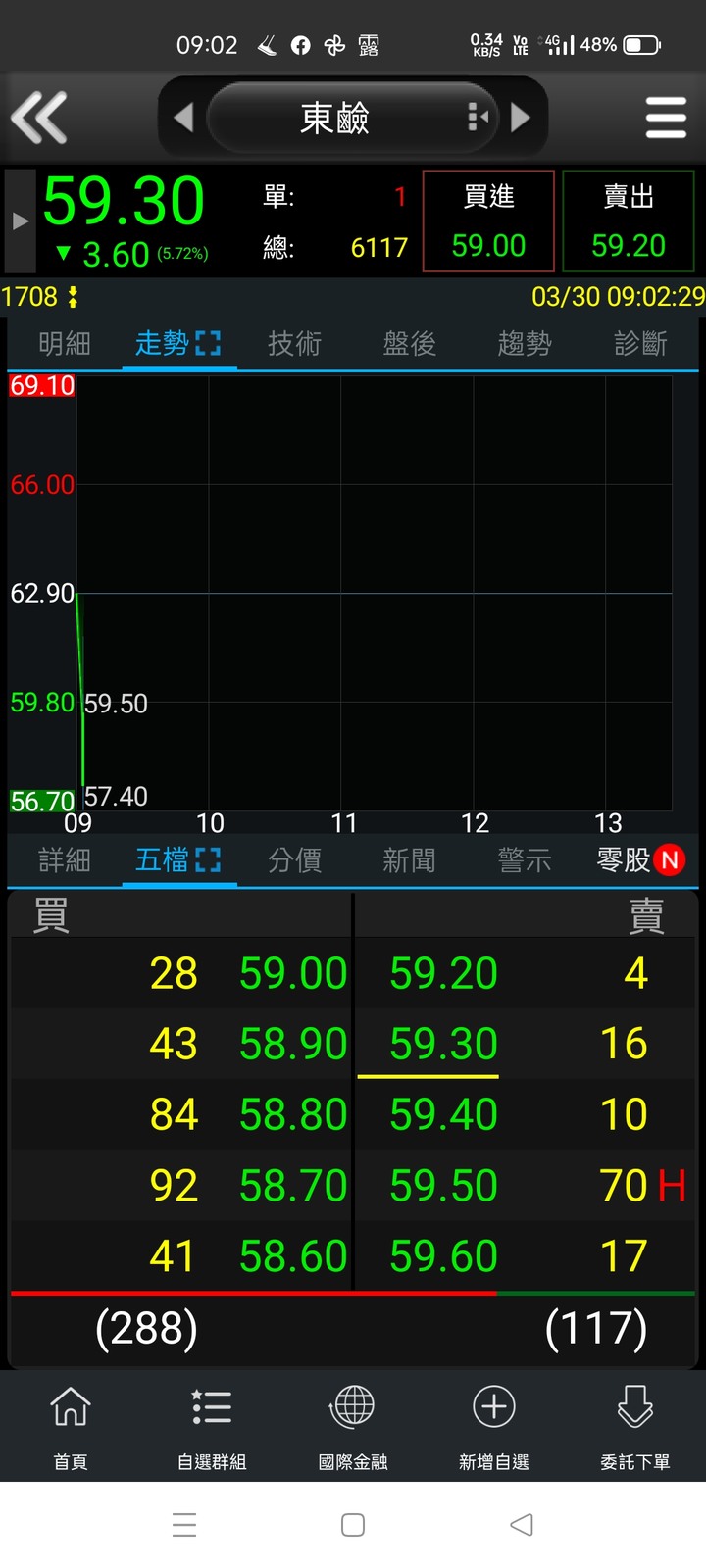Switch to the next stock arrow
706x1568 pixels.
521,118
